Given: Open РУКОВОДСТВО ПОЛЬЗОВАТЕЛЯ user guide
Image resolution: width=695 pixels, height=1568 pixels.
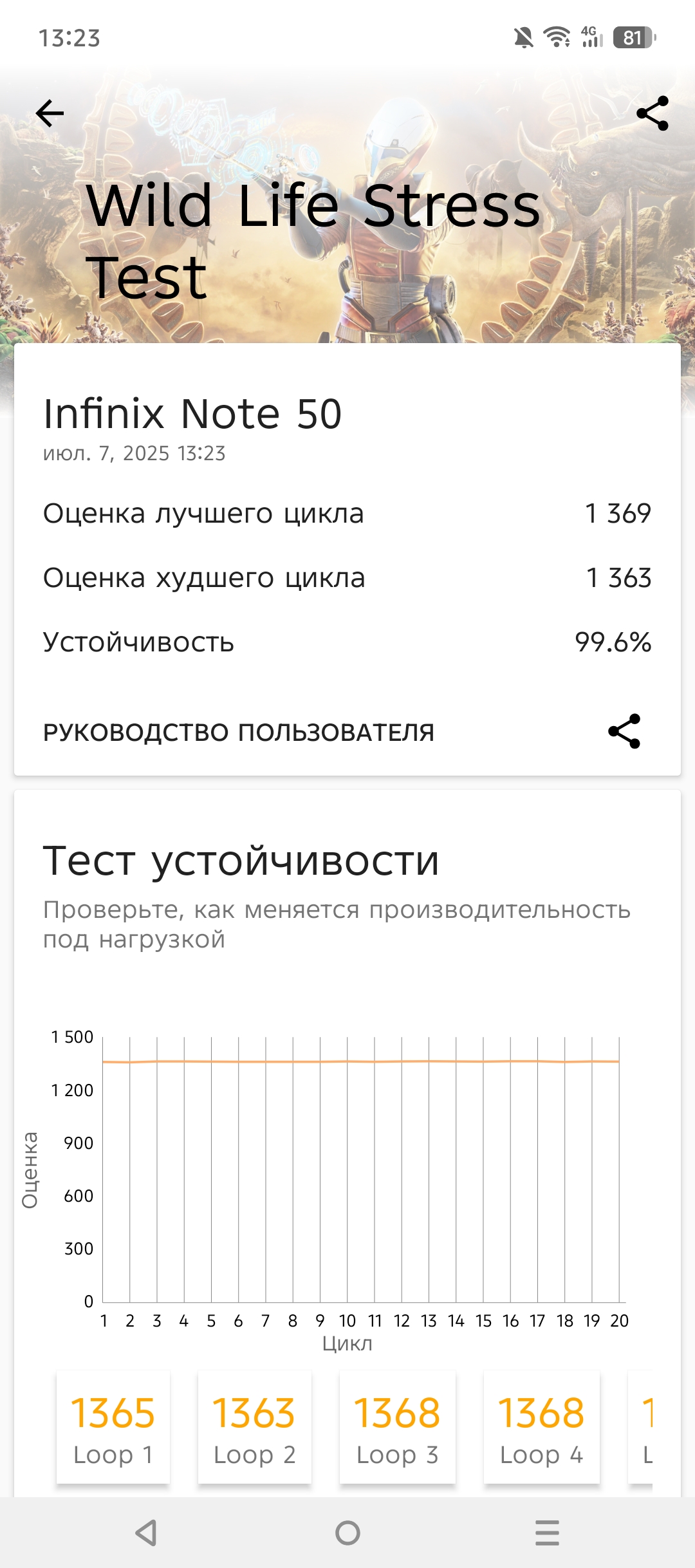Looking at the screenshot, I should tap(239, 733).
